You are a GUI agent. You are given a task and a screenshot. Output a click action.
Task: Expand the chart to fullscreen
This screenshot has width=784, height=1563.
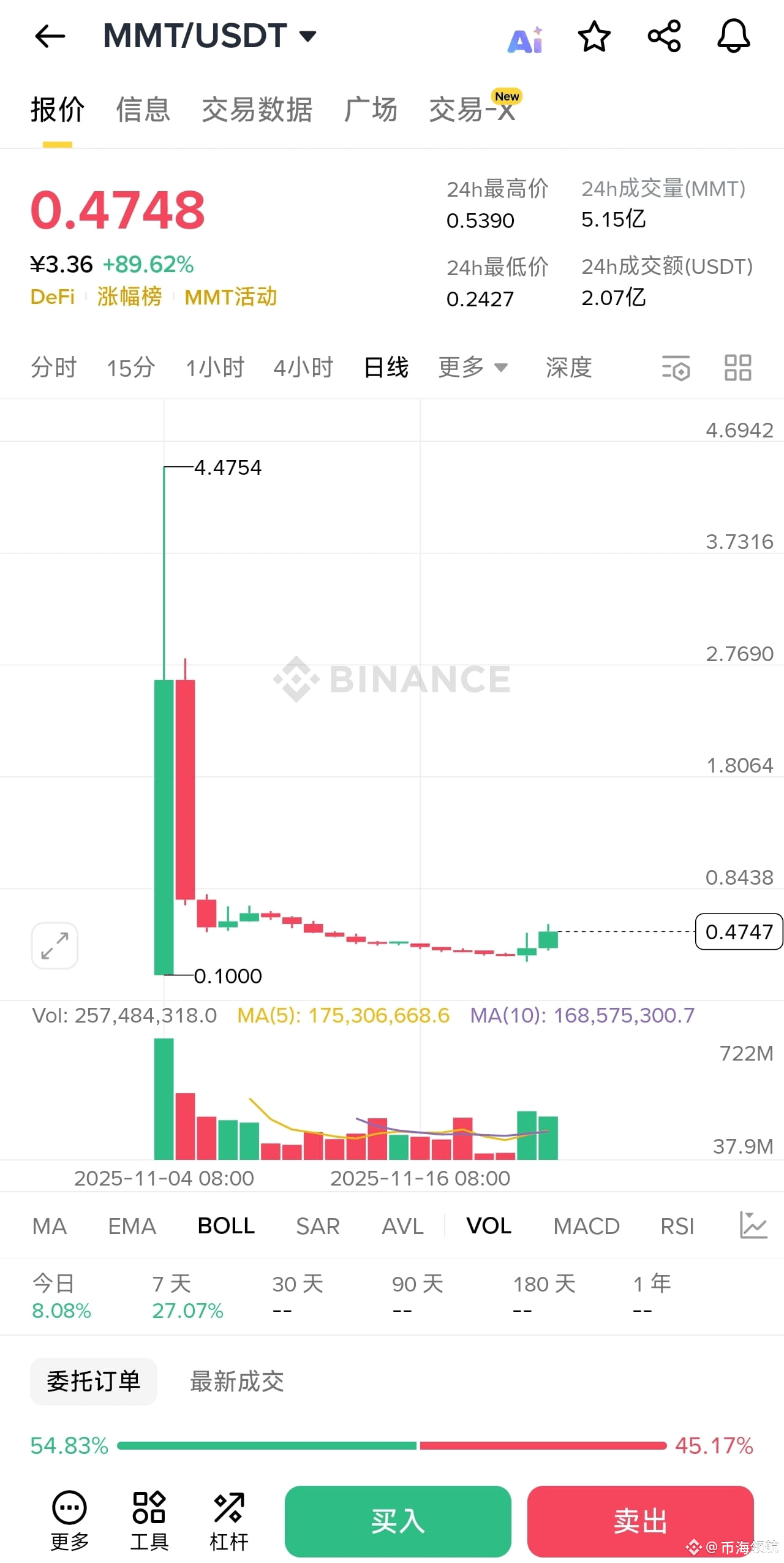click(x=55, y=945)
